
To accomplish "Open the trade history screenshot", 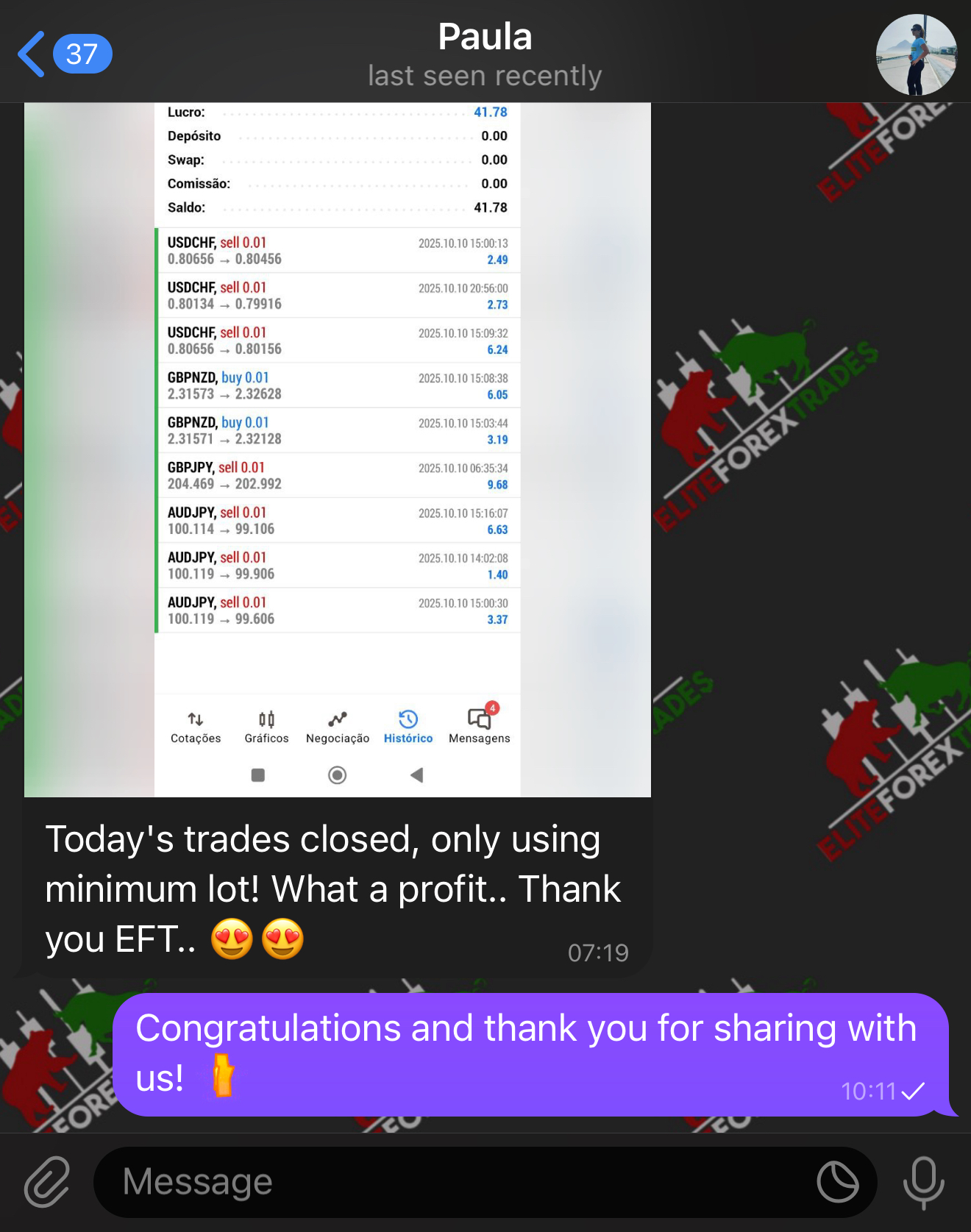I will [x=337, y=441].
